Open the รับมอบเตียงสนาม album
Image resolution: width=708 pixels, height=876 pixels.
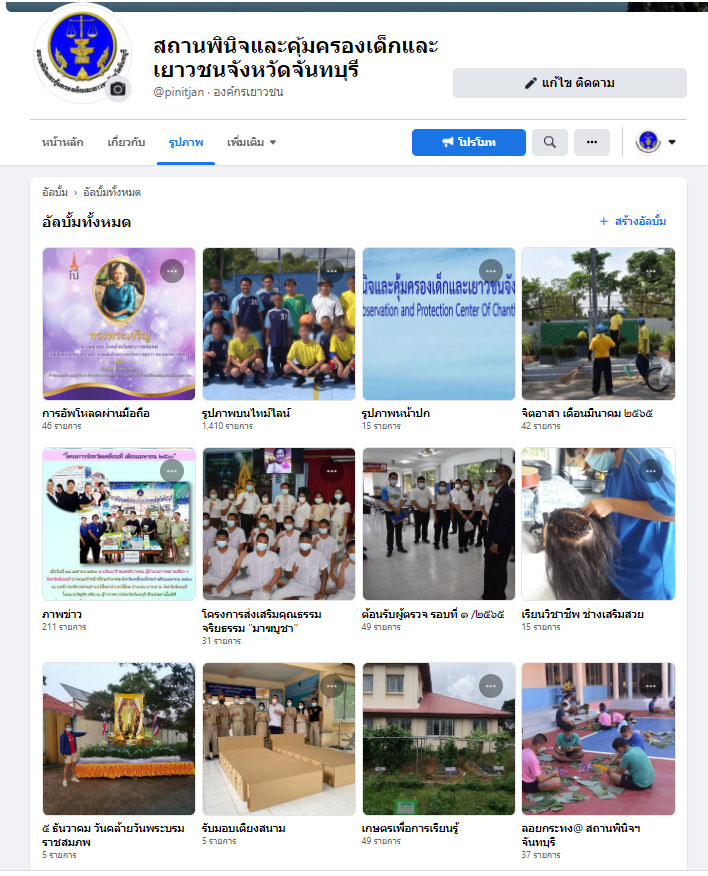point(278,738)
